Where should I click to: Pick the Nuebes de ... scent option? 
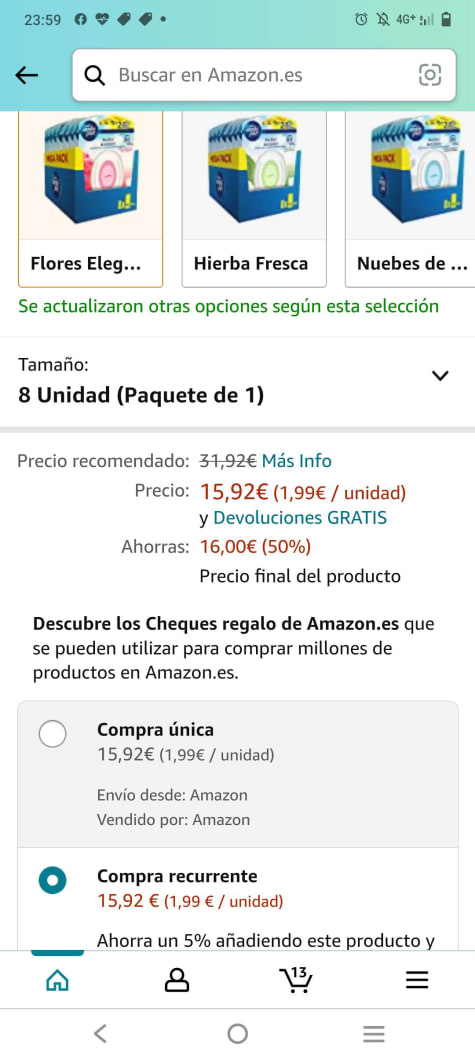coord(410,199)
